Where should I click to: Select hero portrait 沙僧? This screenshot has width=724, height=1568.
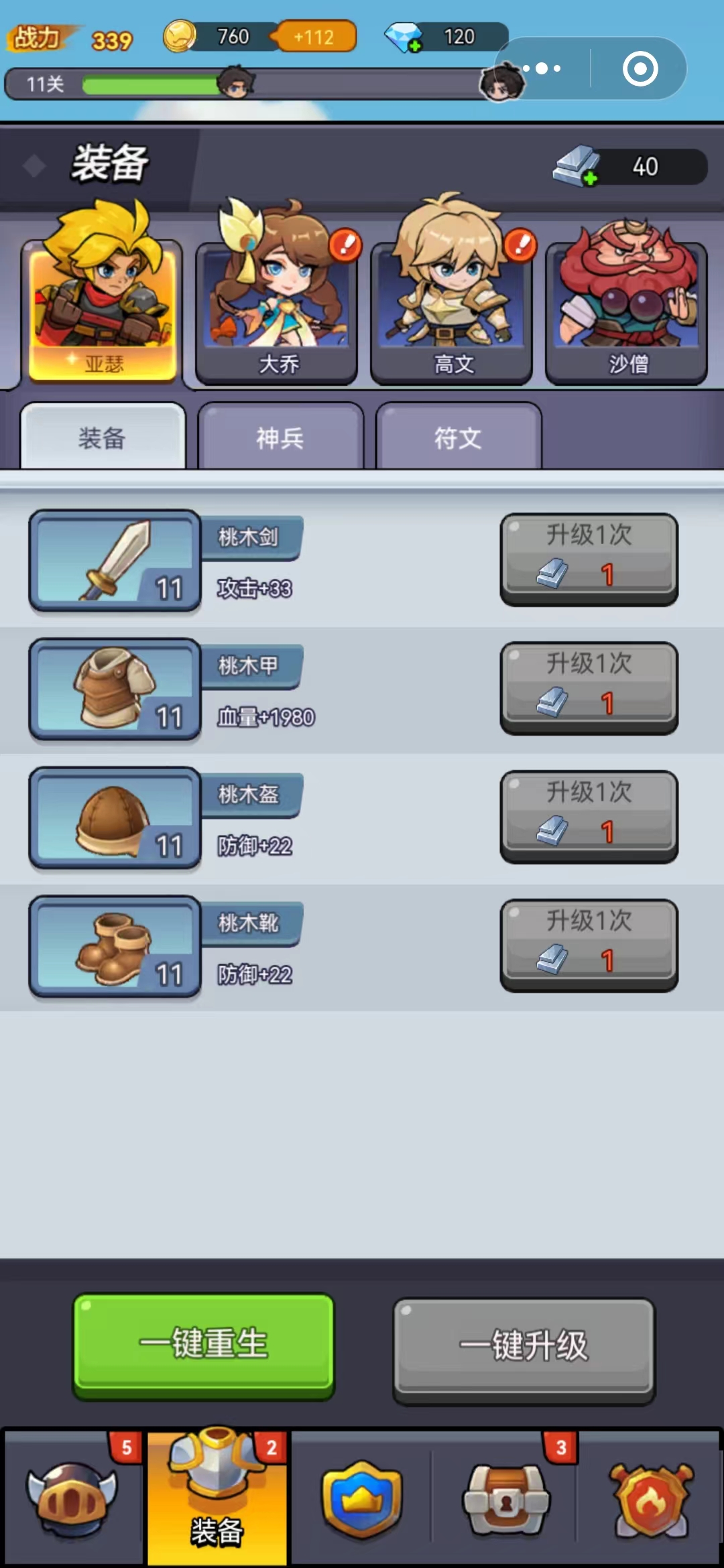[x=625, y=295]
